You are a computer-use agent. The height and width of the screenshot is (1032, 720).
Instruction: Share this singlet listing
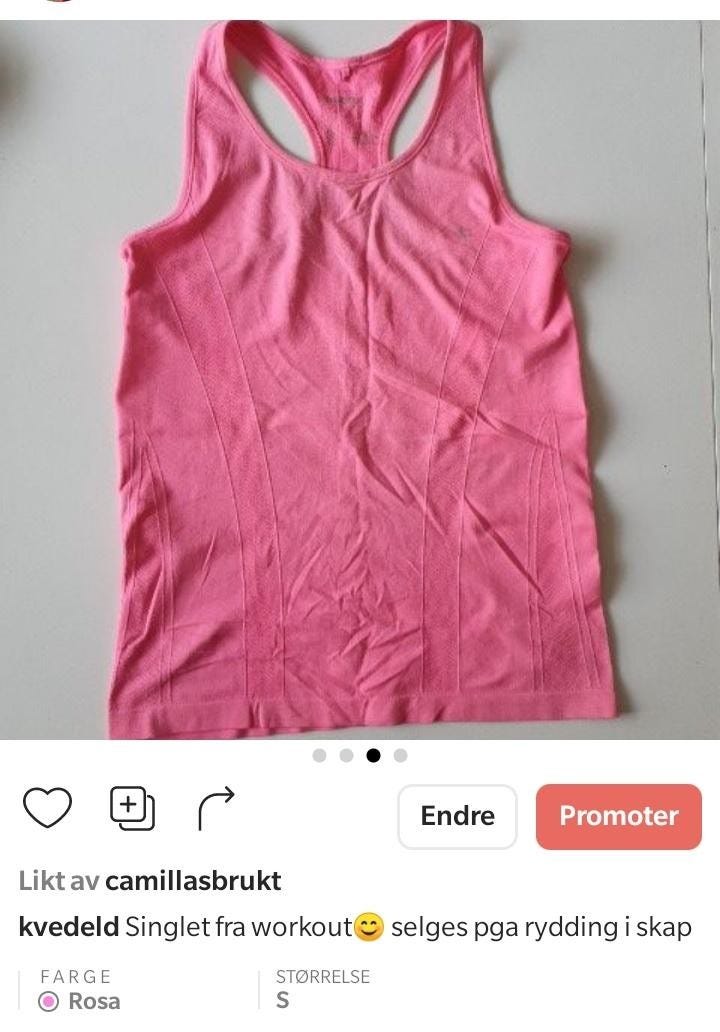(216, 809)
